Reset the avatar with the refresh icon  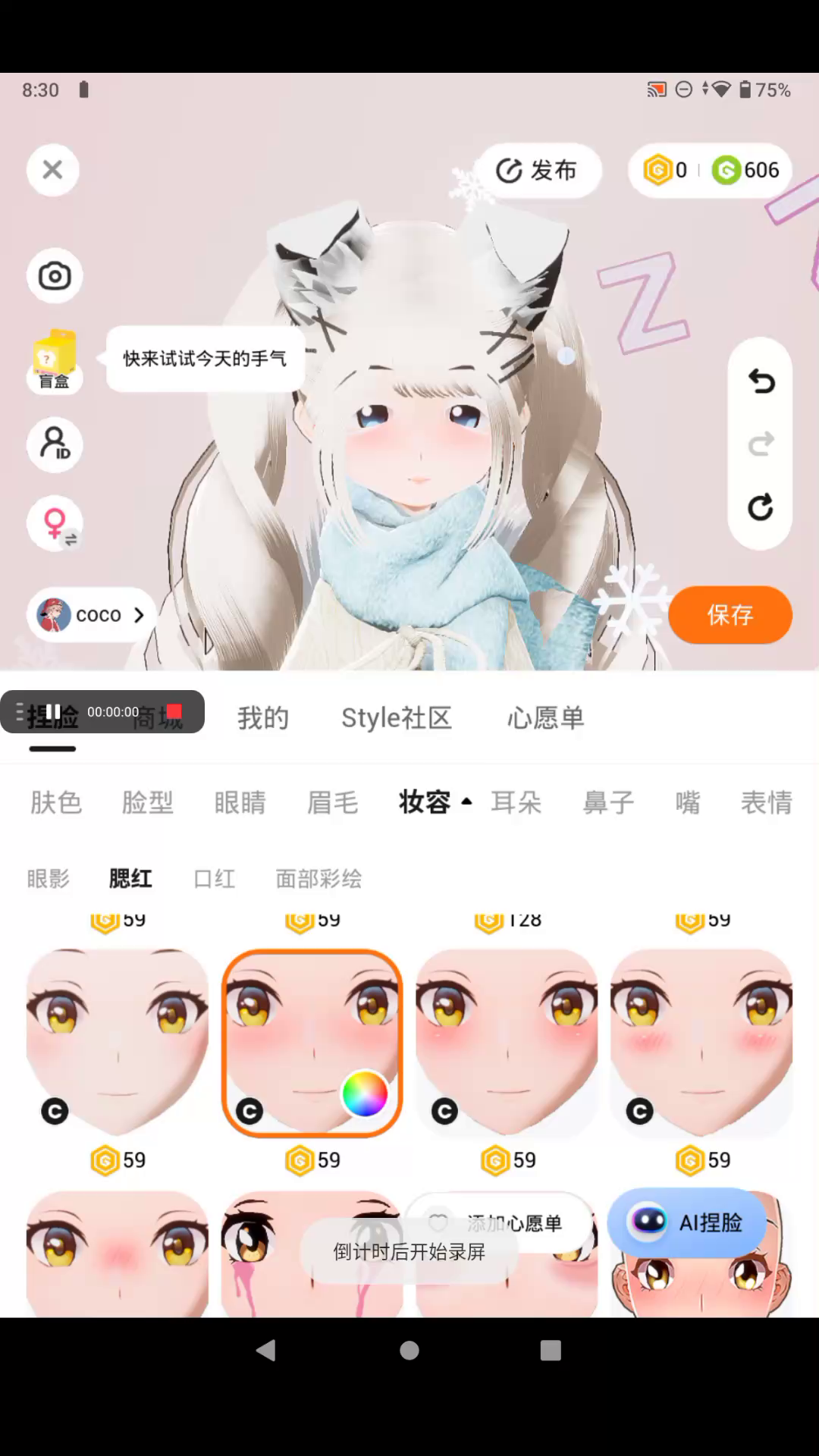(x=761, y=507)
